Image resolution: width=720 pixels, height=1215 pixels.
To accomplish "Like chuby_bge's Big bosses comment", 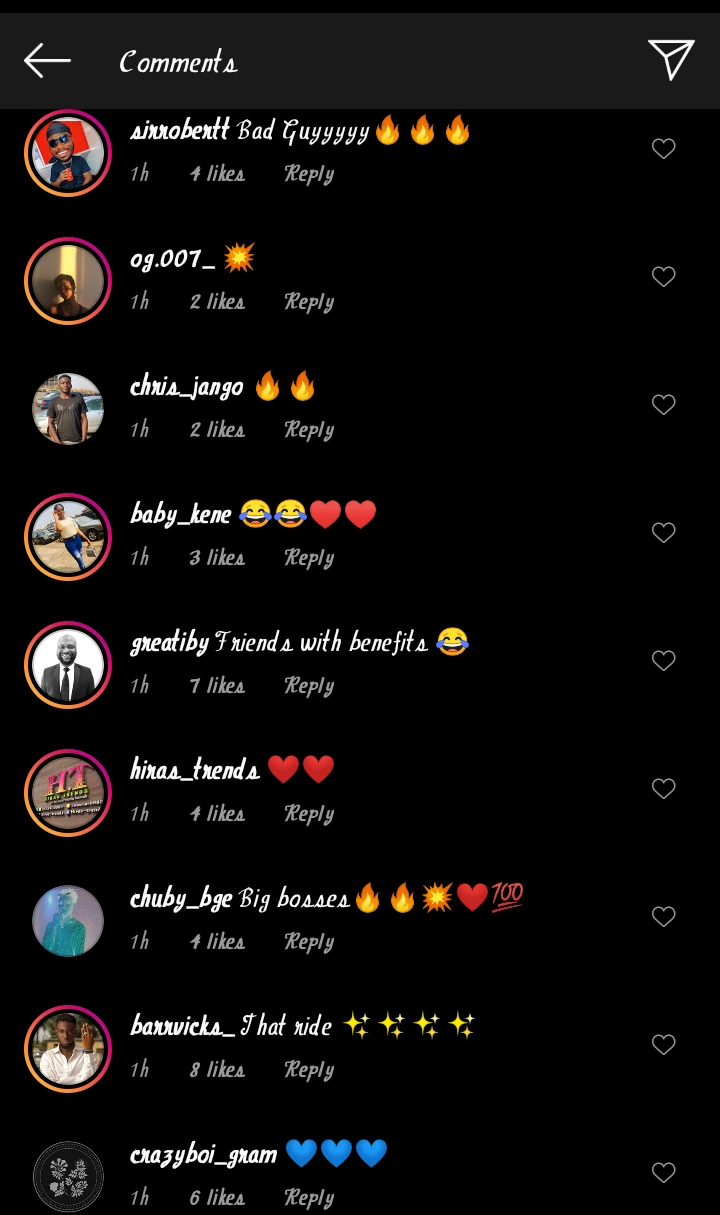I will pos(664,917).
